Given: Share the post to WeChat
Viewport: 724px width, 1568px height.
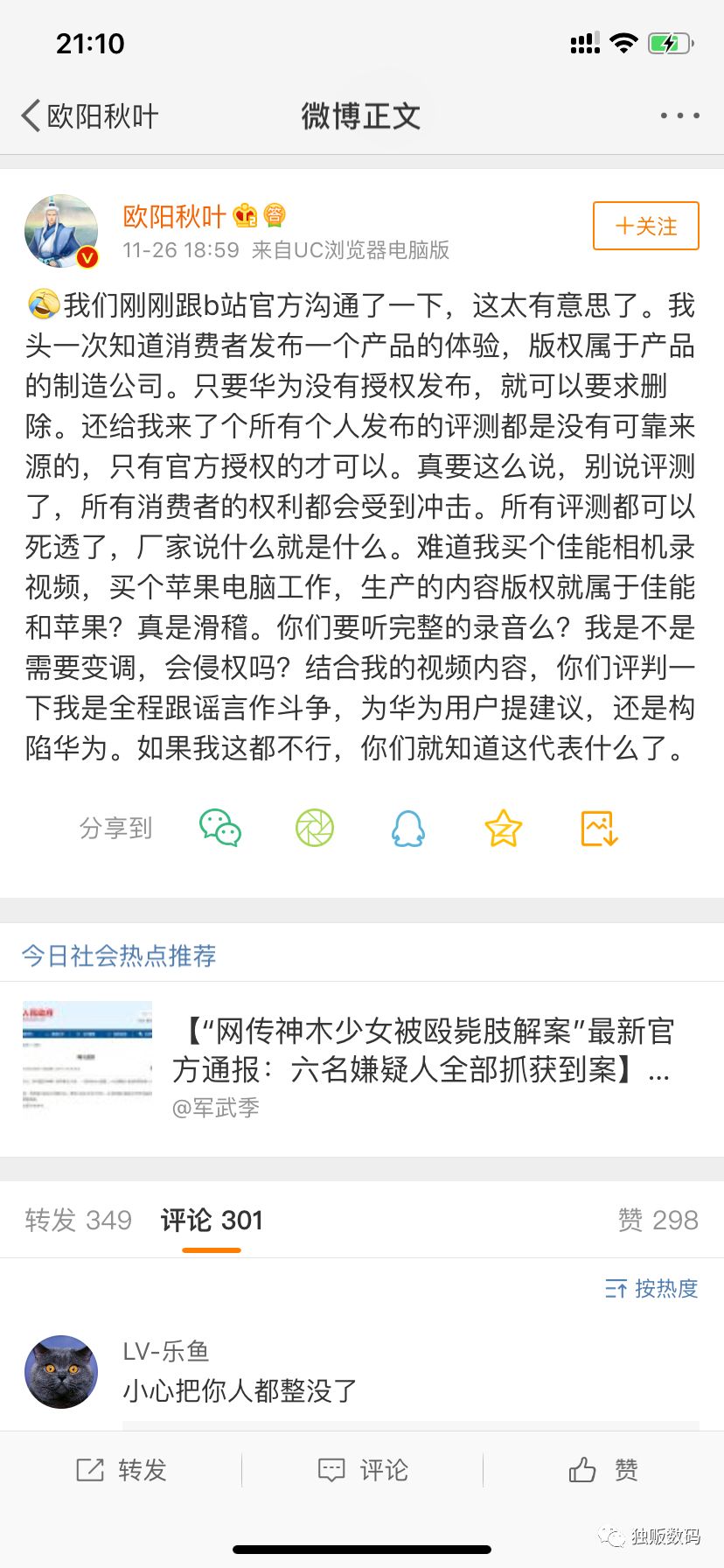Looking at the screenshot, I should tap(219, 829).
